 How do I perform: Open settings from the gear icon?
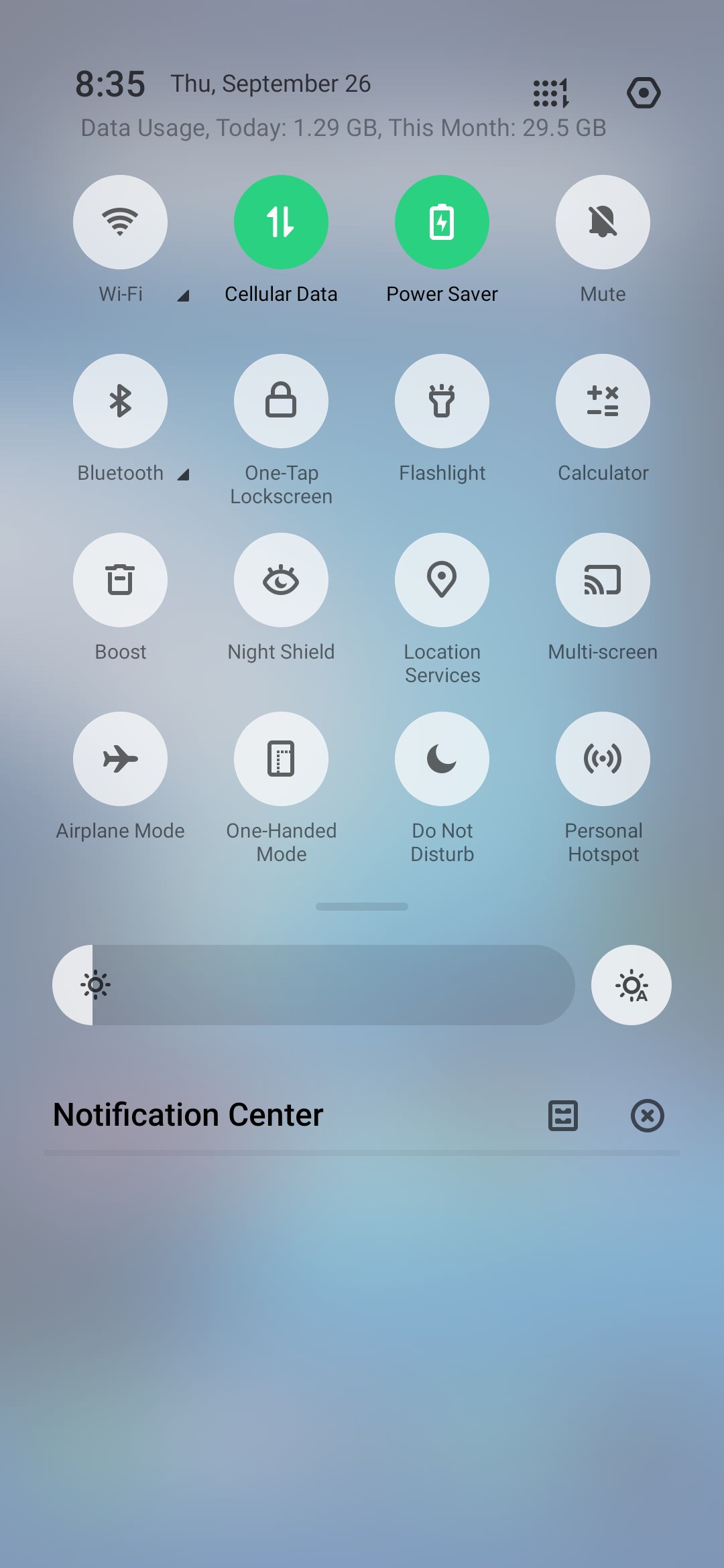644,92
